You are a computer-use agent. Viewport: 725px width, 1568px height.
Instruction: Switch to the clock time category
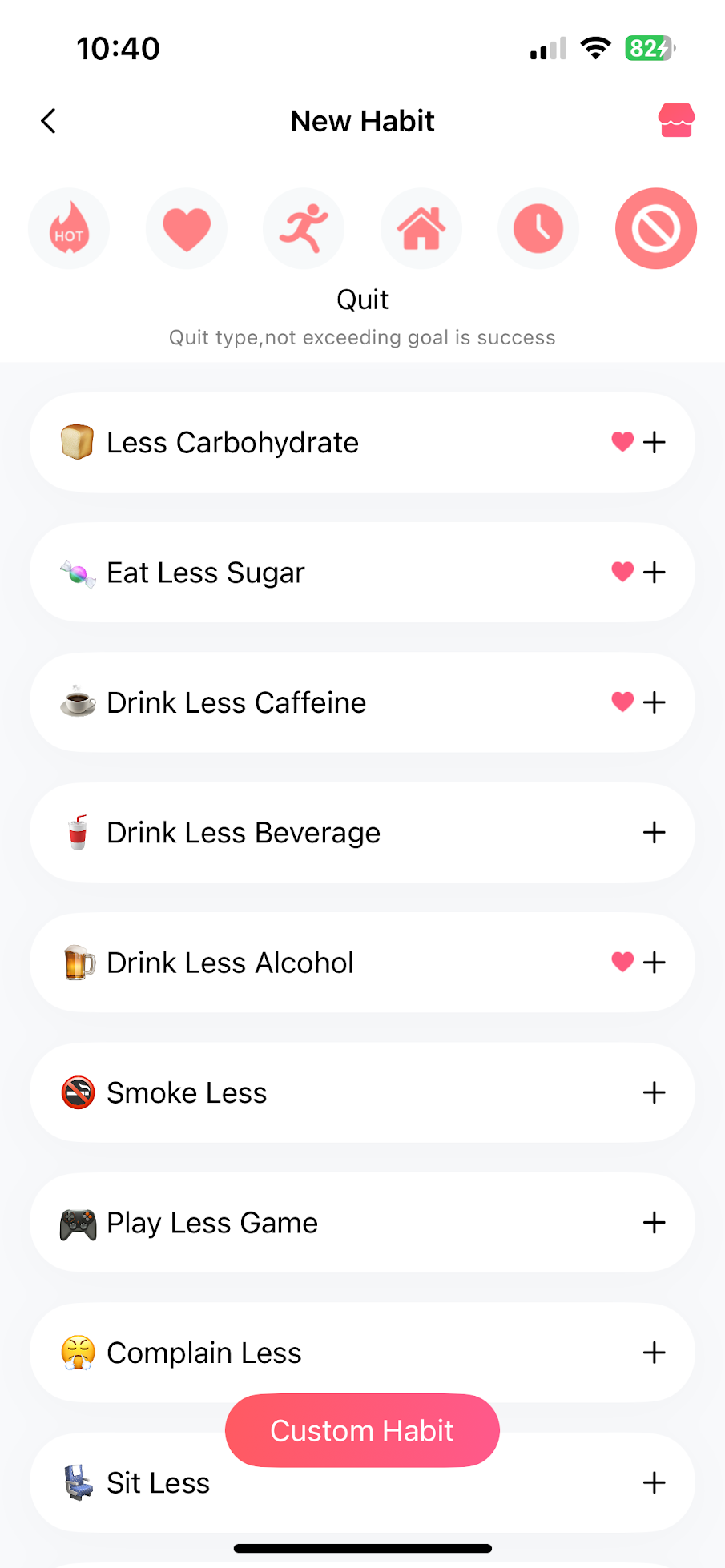tap(538, 229)
